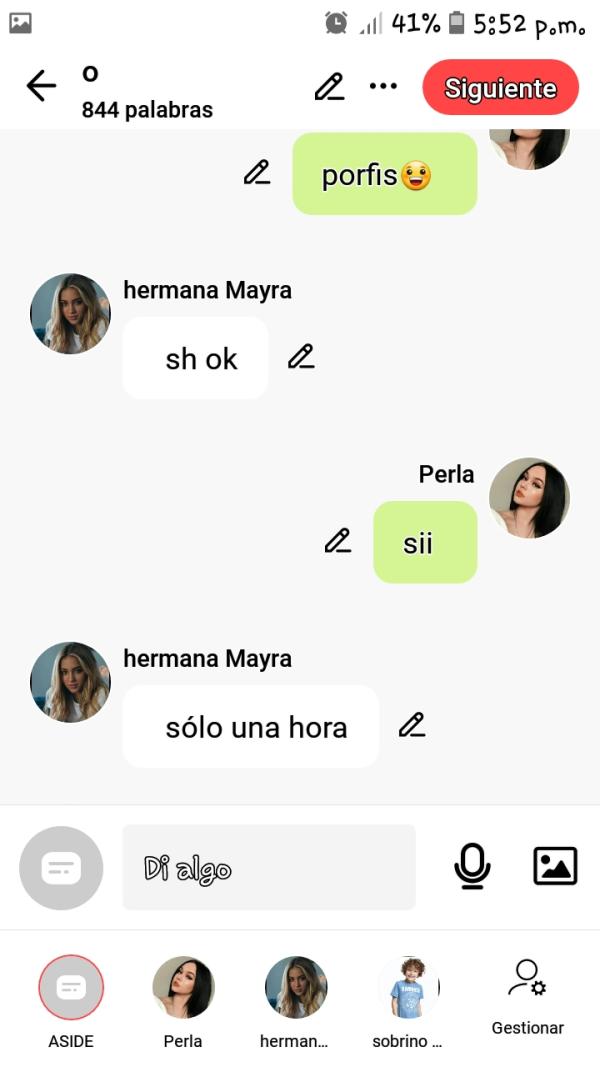Viewport: 600px width, 1067px height.
Task: Edit the "sólo una hora" message
Action: [412, 725]
